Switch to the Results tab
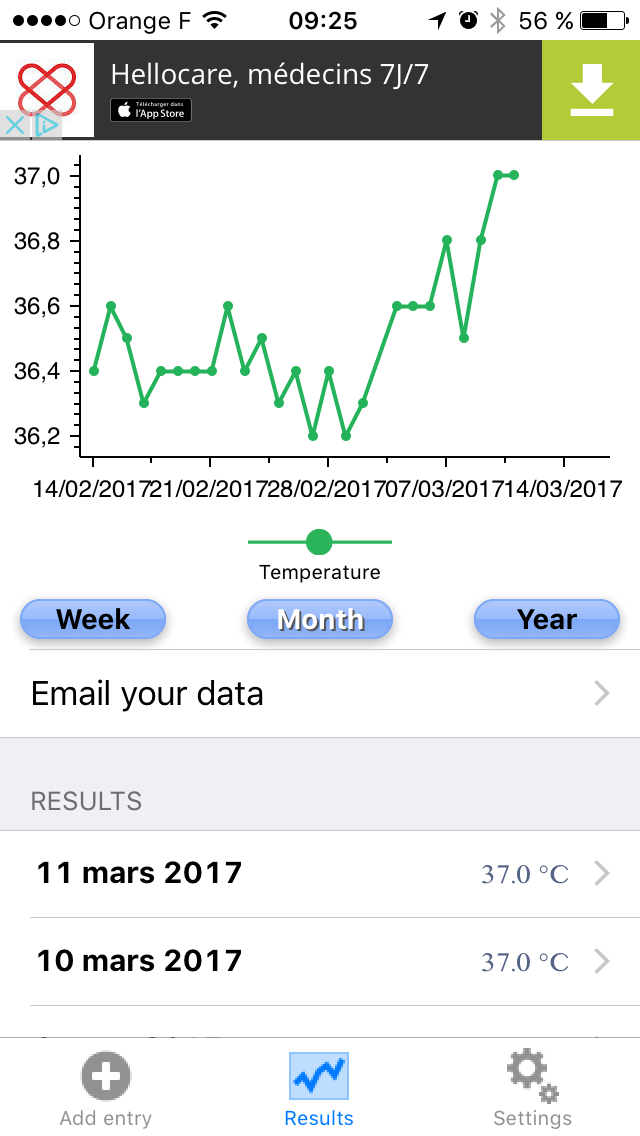Screen dimensions: 640x1136 (319, 1089)
